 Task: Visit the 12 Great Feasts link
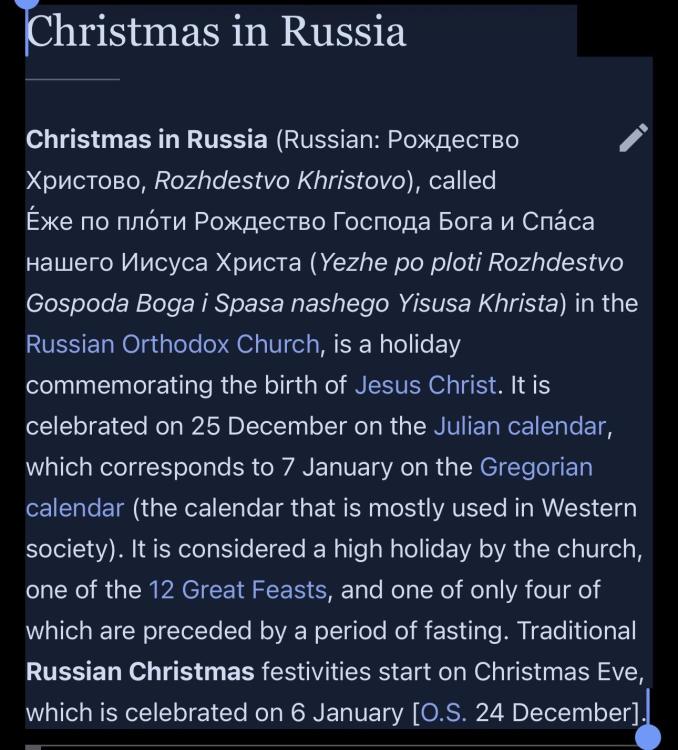click(x=237, y=590)
